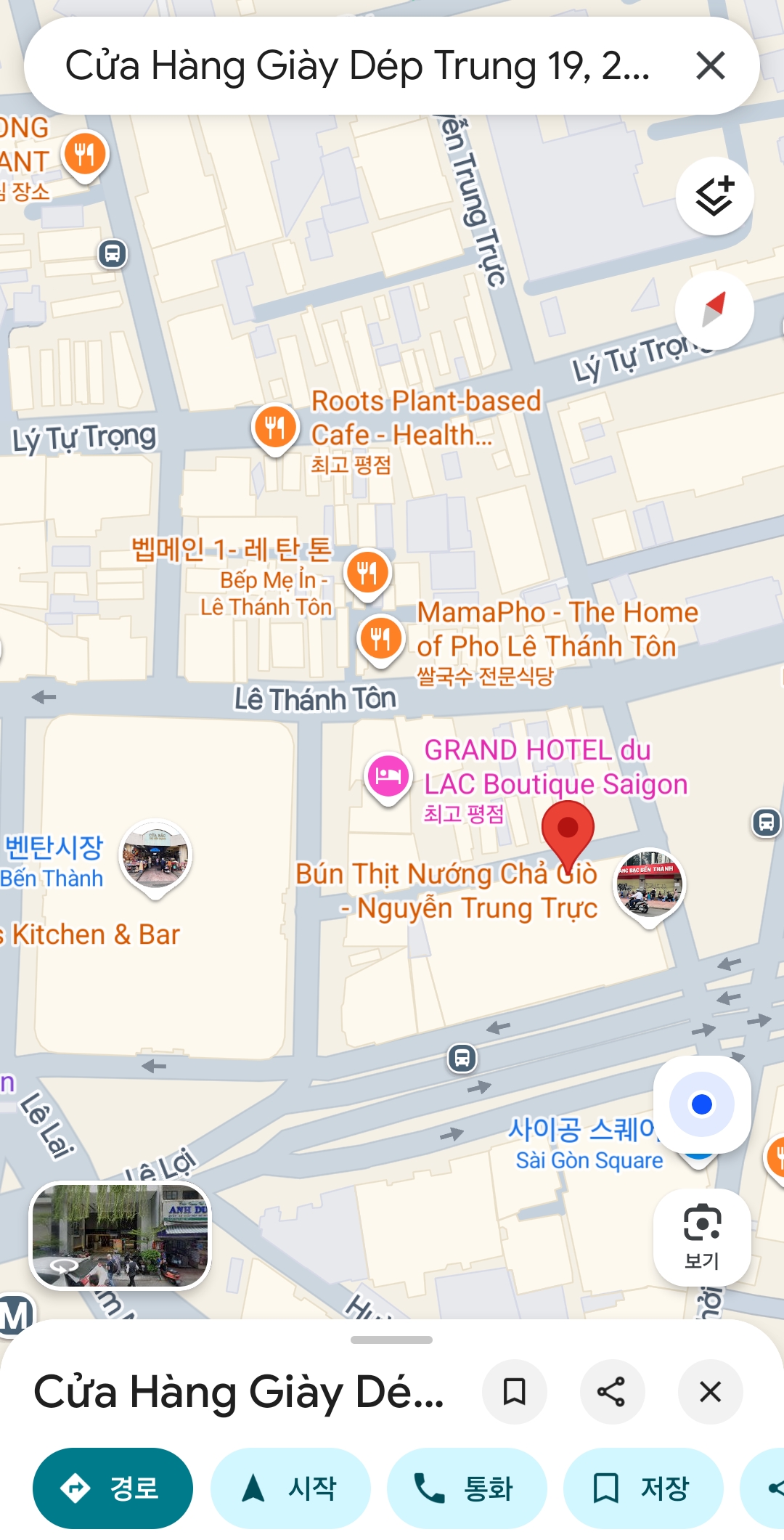Select Roots Plant-based Cafe map pin
The width and height of the screenshot is (784, 1540).
pyautogui.click(x=275, y=428)
